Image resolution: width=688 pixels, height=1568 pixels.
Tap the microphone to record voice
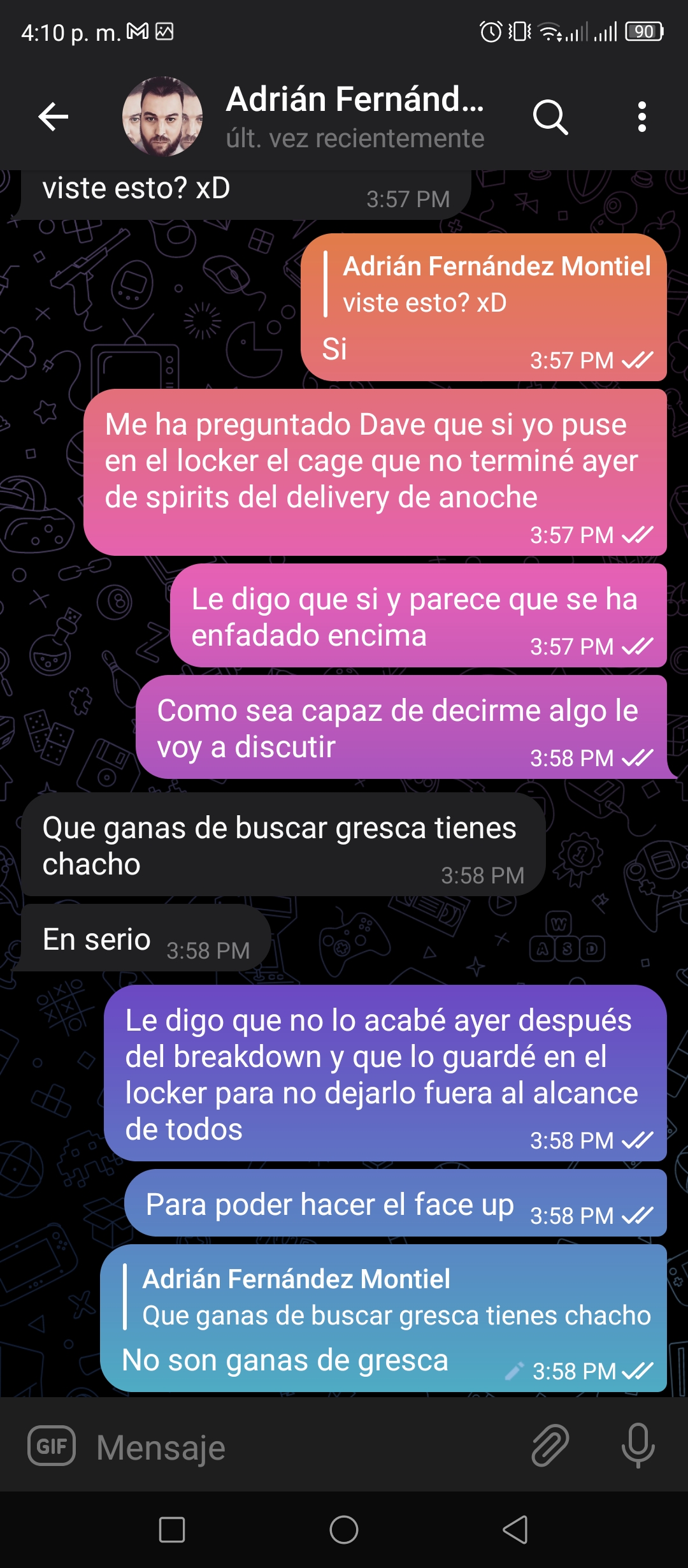(638, 1445)
